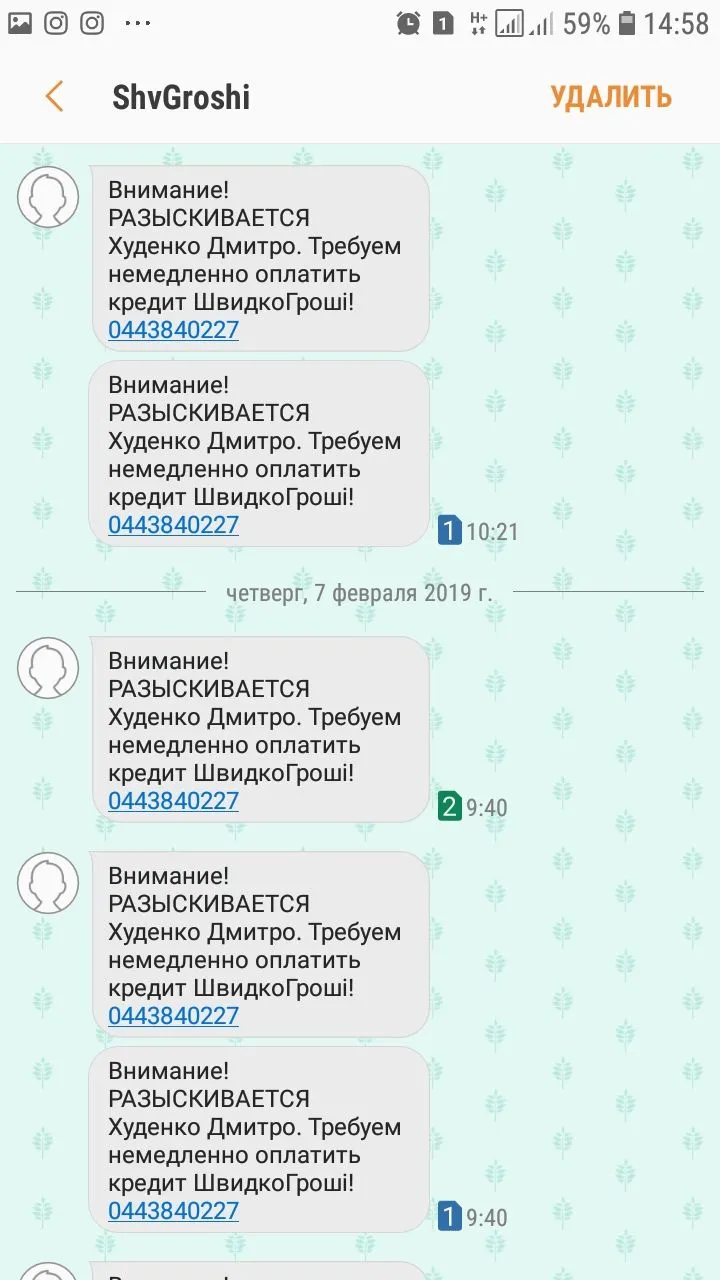Image resolution: width=720 pixels, height=1280 pixels.
Task: Open the sender avatar beside the topmost message
Action: [48, 197]
